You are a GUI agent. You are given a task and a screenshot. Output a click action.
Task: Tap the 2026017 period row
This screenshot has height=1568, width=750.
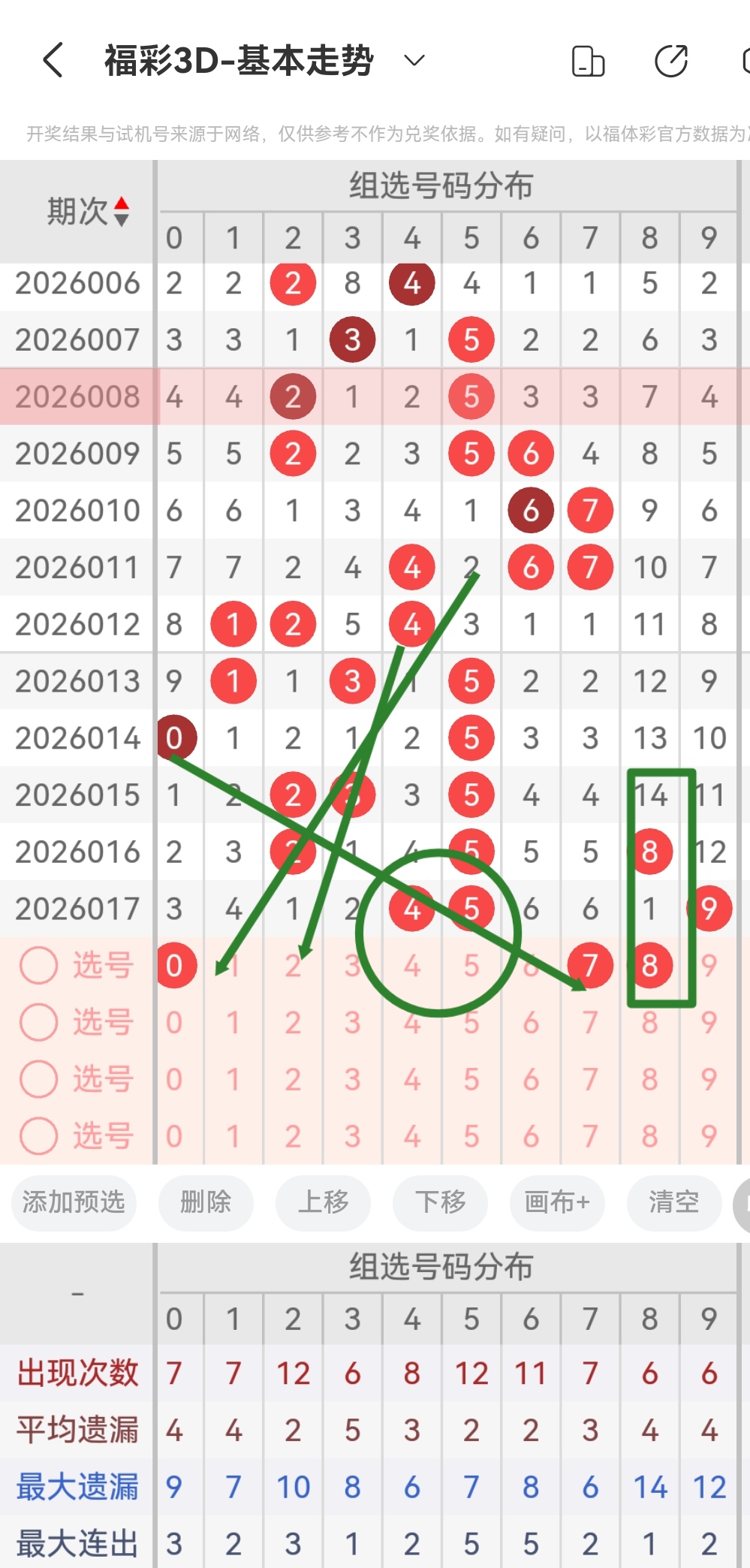(78, 908)
